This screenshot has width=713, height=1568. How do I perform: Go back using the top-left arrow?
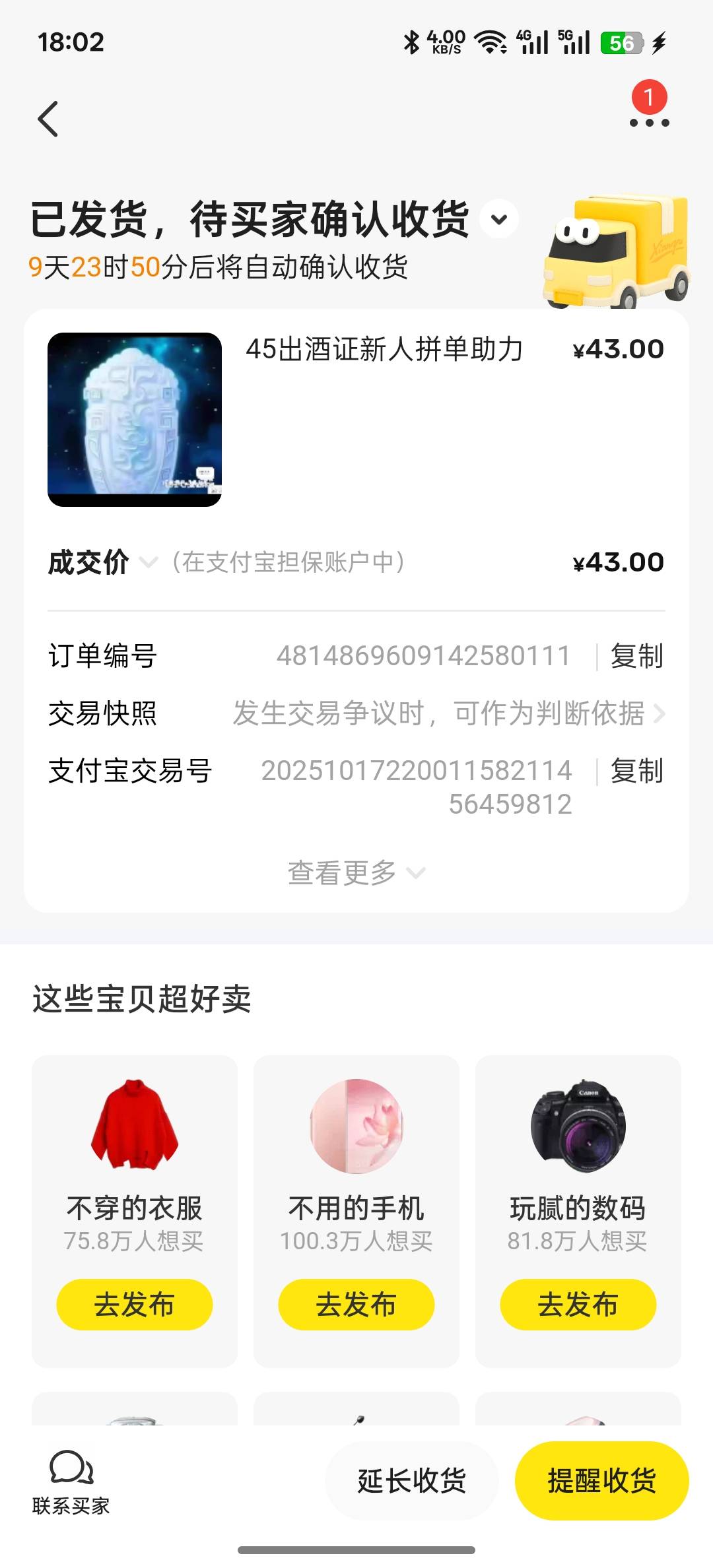(x=48, y=119)
